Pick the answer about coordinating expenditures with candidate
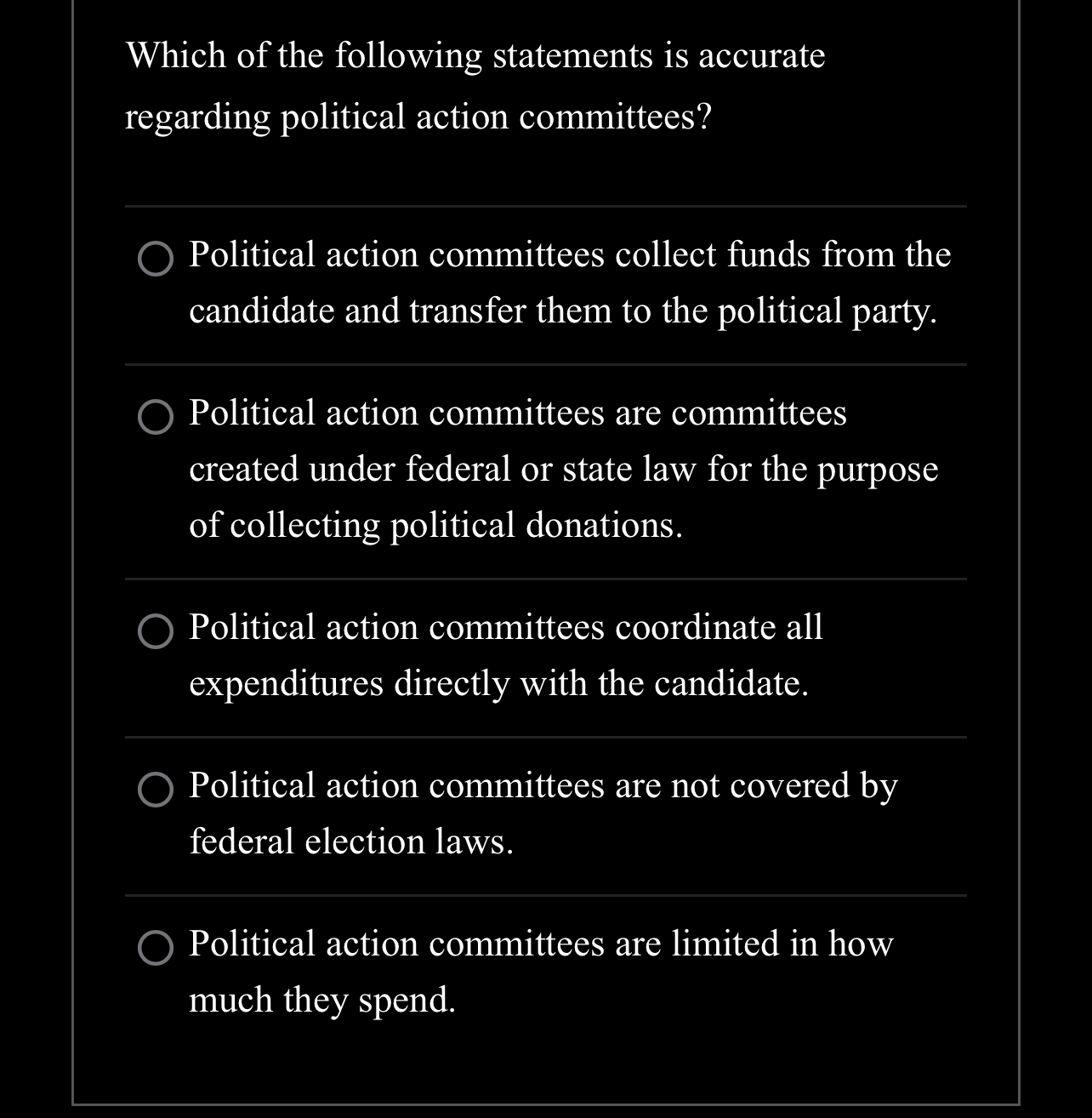 pos(155,631)
